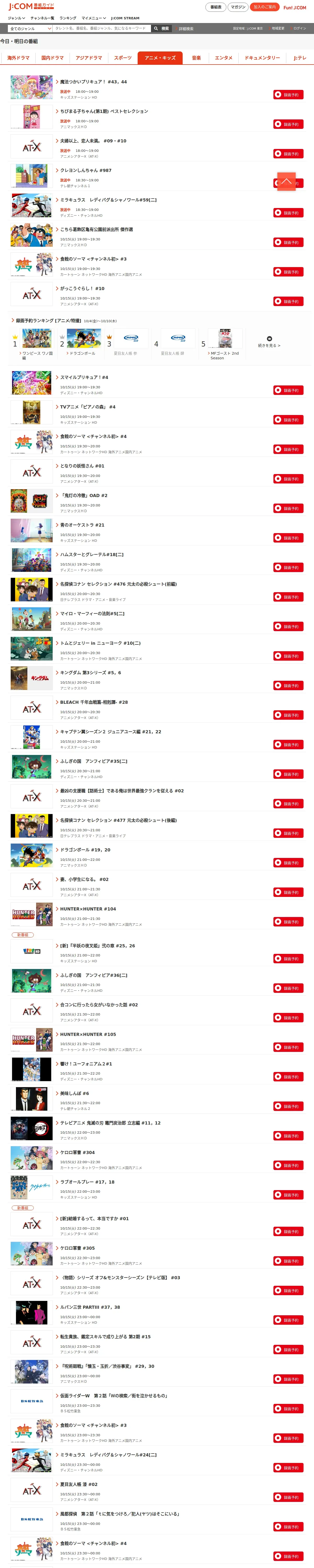Reserve recording for ちびまる子ちゃん ベストセレクション
This screenshot has width=314, height=1568.
(x=288, y=124)
